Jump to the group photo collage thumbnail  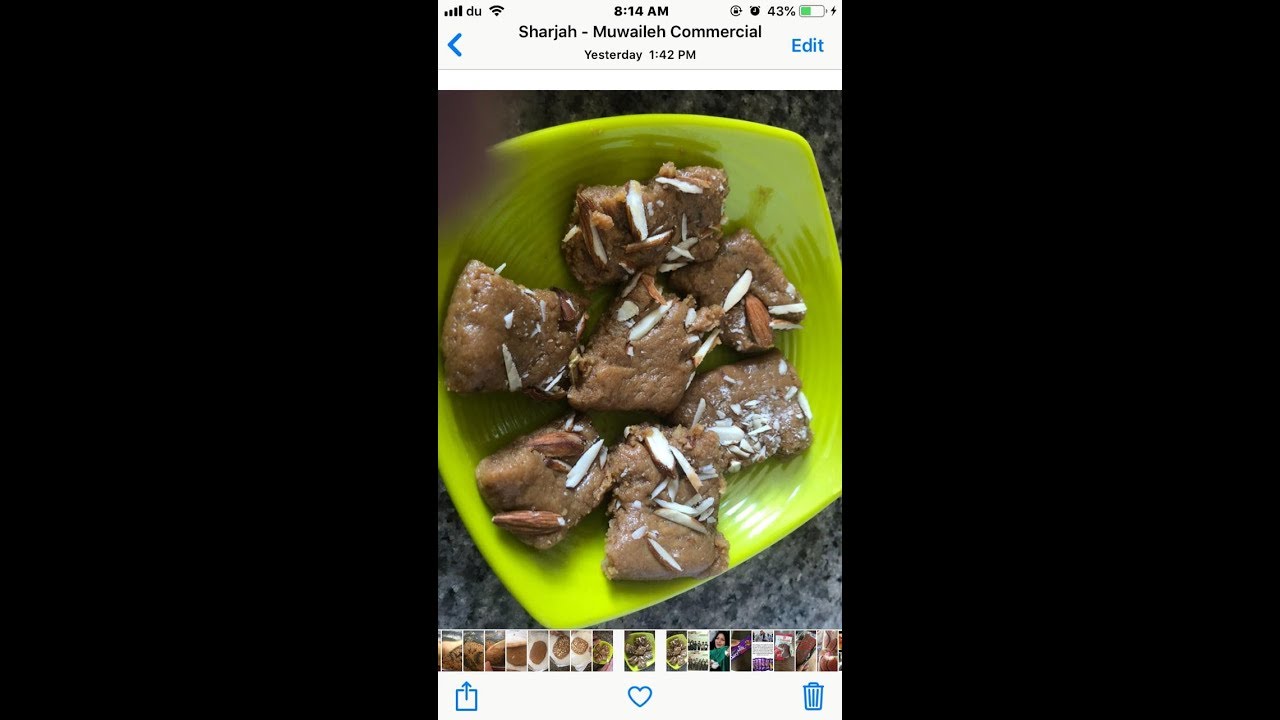[698, 650]
